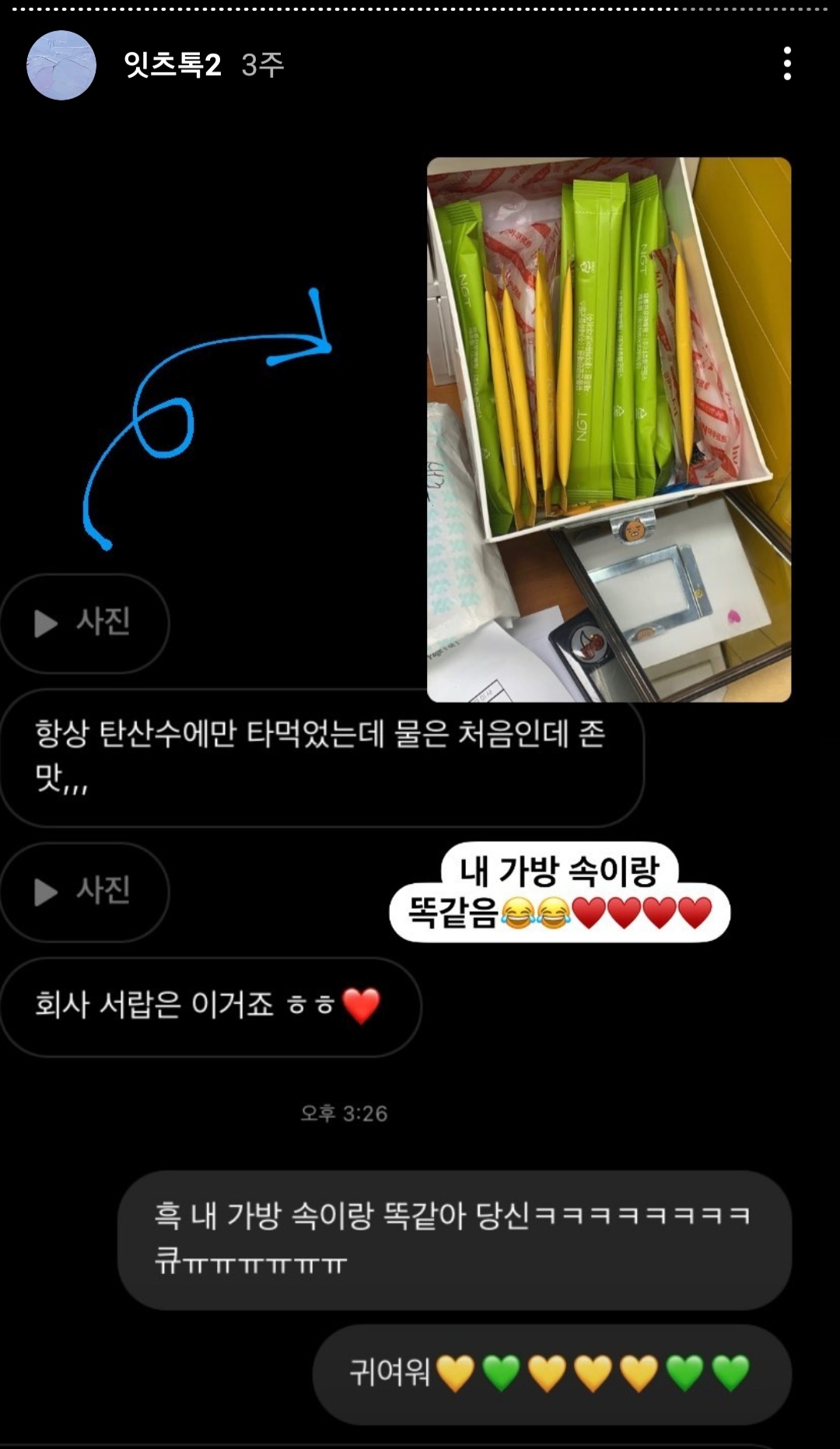Viewport: 840px width, 1449px height.
Task: Open the profile picture of 잇츠톡2
Action: point(61,65)
